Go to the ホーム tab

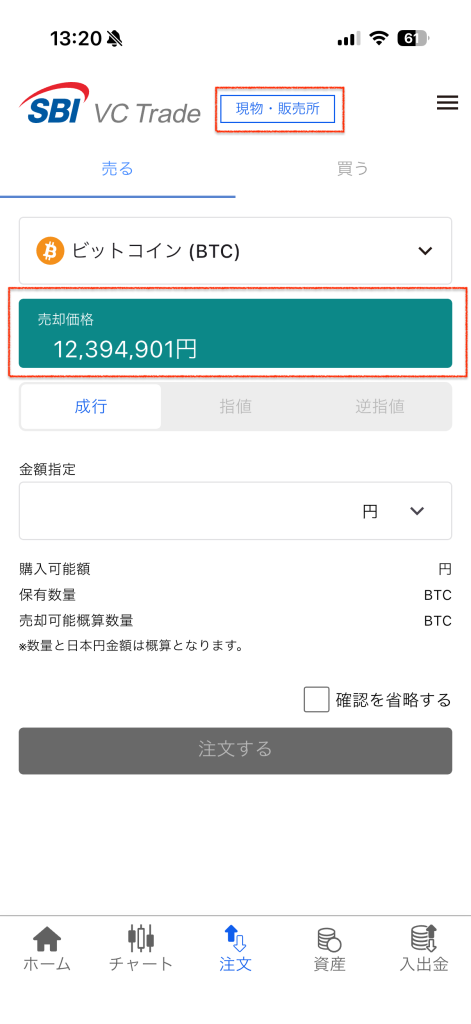[x=47, y=948]
